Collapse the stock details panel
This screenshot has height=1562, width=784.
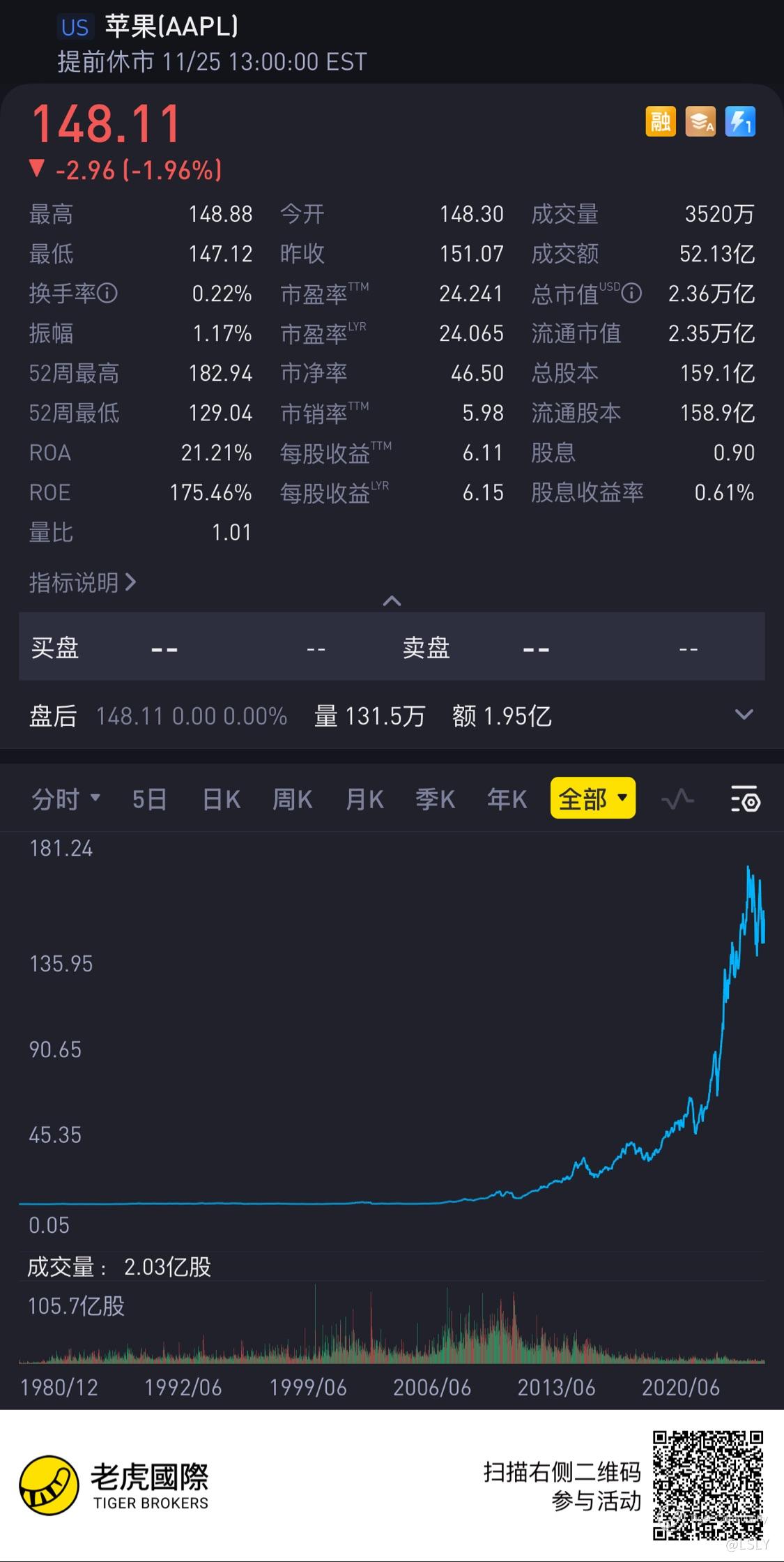(x=392, y=601)
